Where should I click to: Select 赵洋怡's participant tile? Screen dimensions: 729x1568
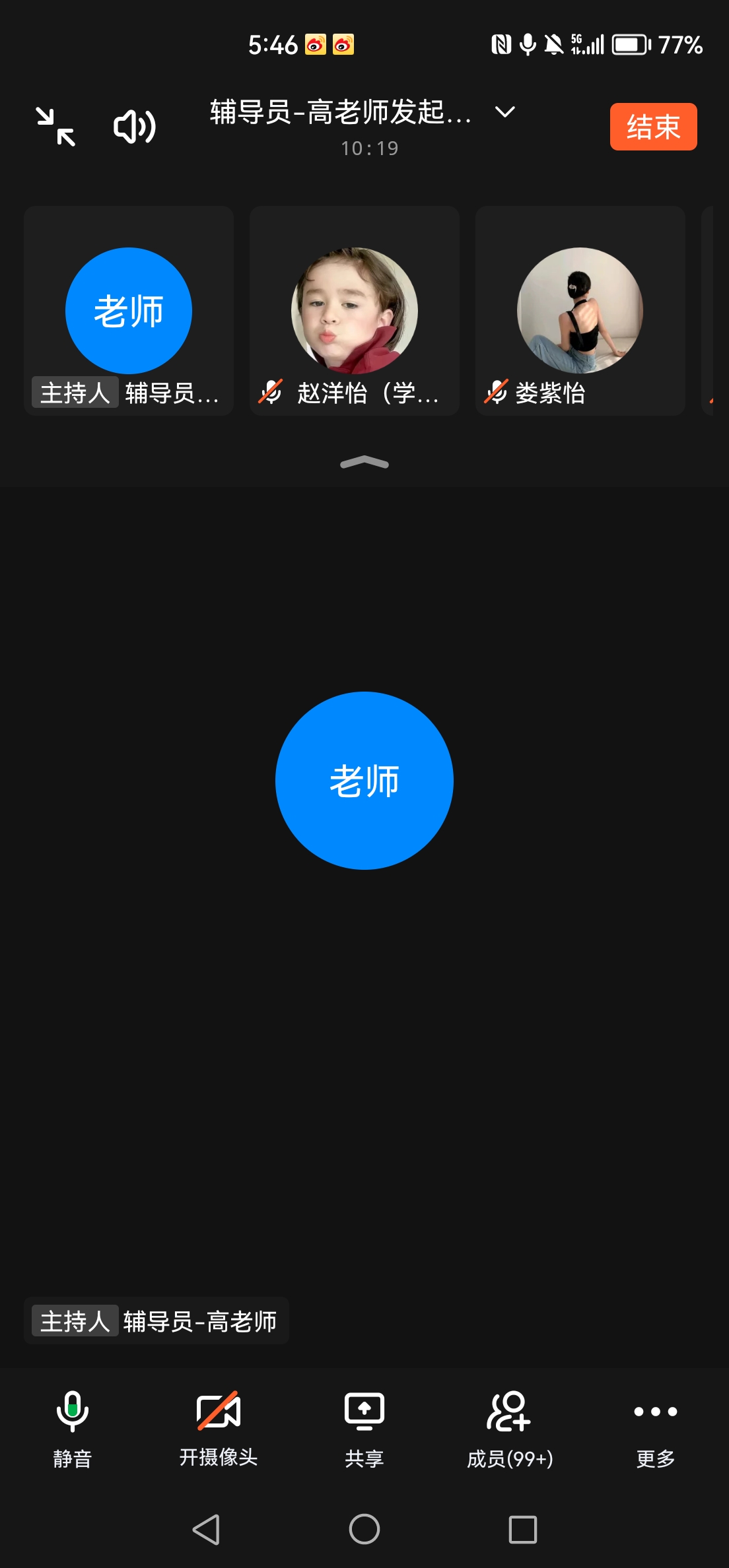(x=355, y=311)
